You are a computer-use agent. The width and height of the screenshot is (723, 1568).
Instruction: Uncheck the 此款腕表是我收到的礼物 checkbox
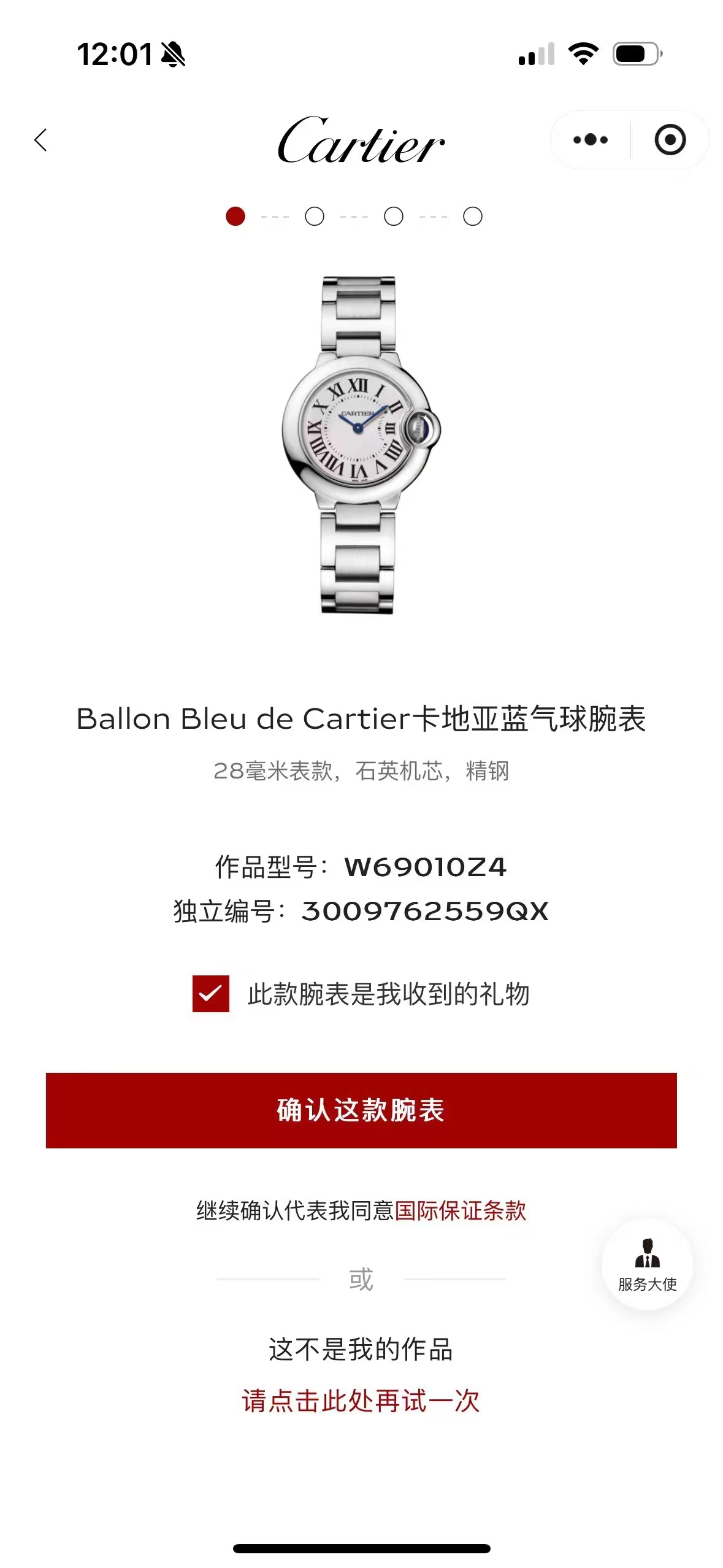(x=210, y=993)
